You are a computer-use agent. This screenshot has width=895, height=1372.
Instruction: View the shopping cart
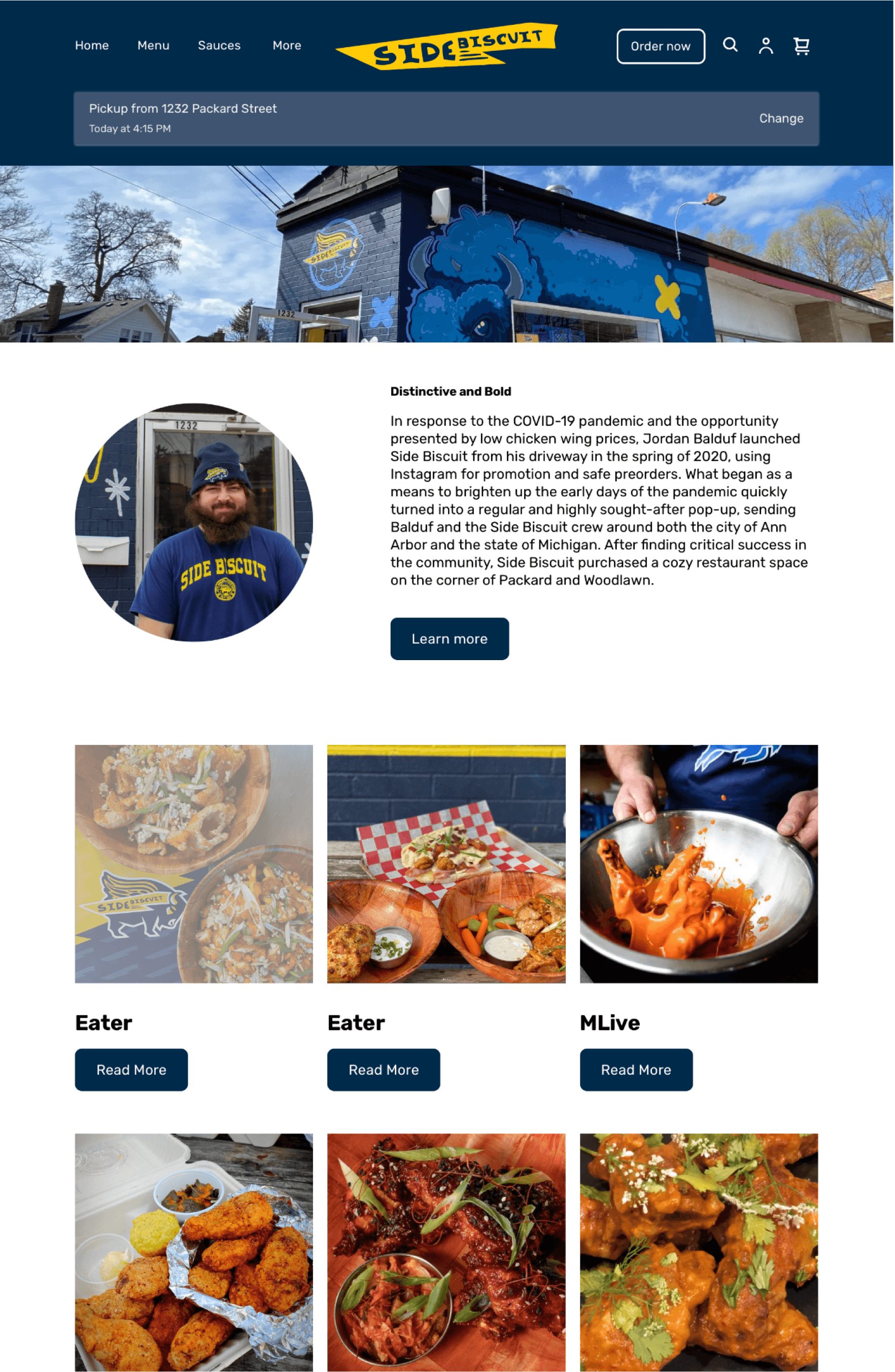802,46
